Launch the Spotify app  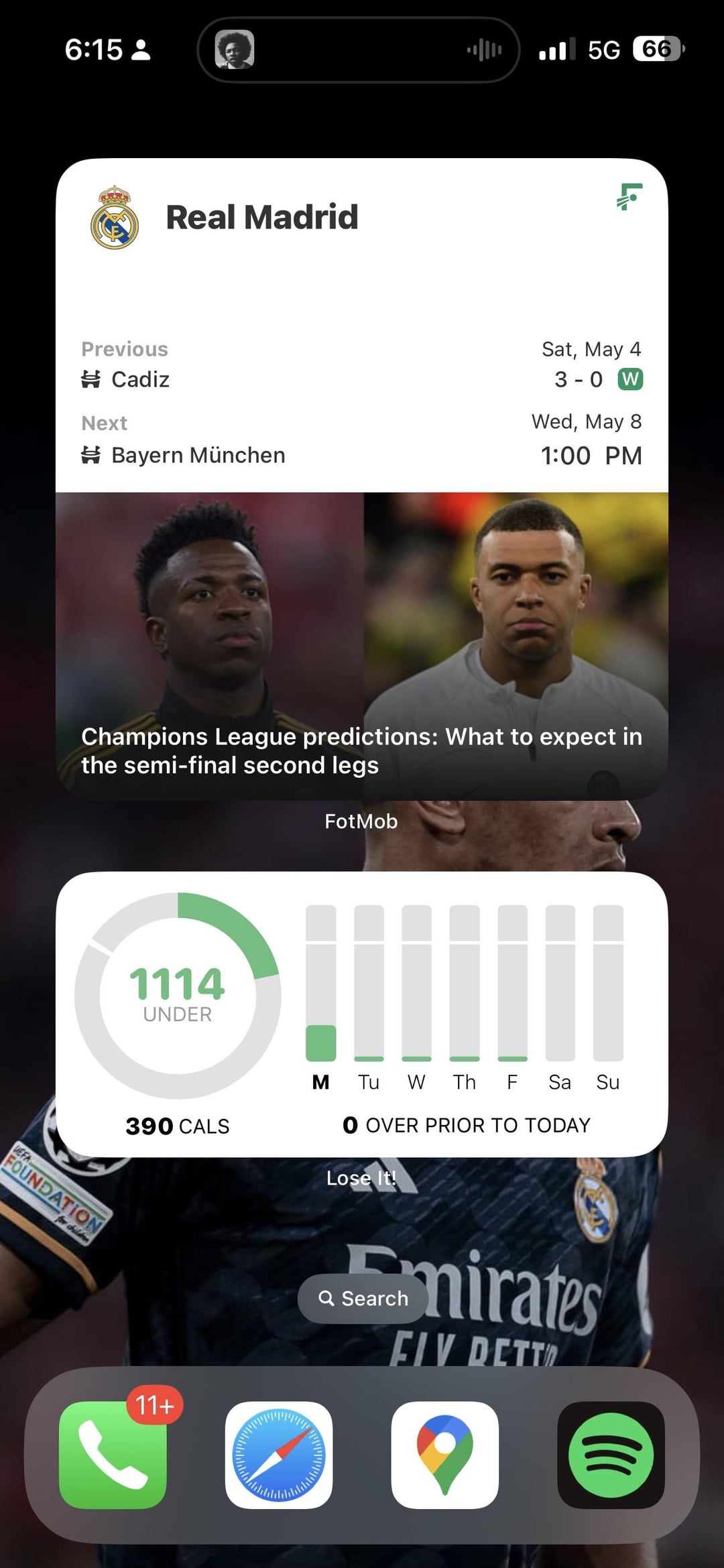point(611,1455)
